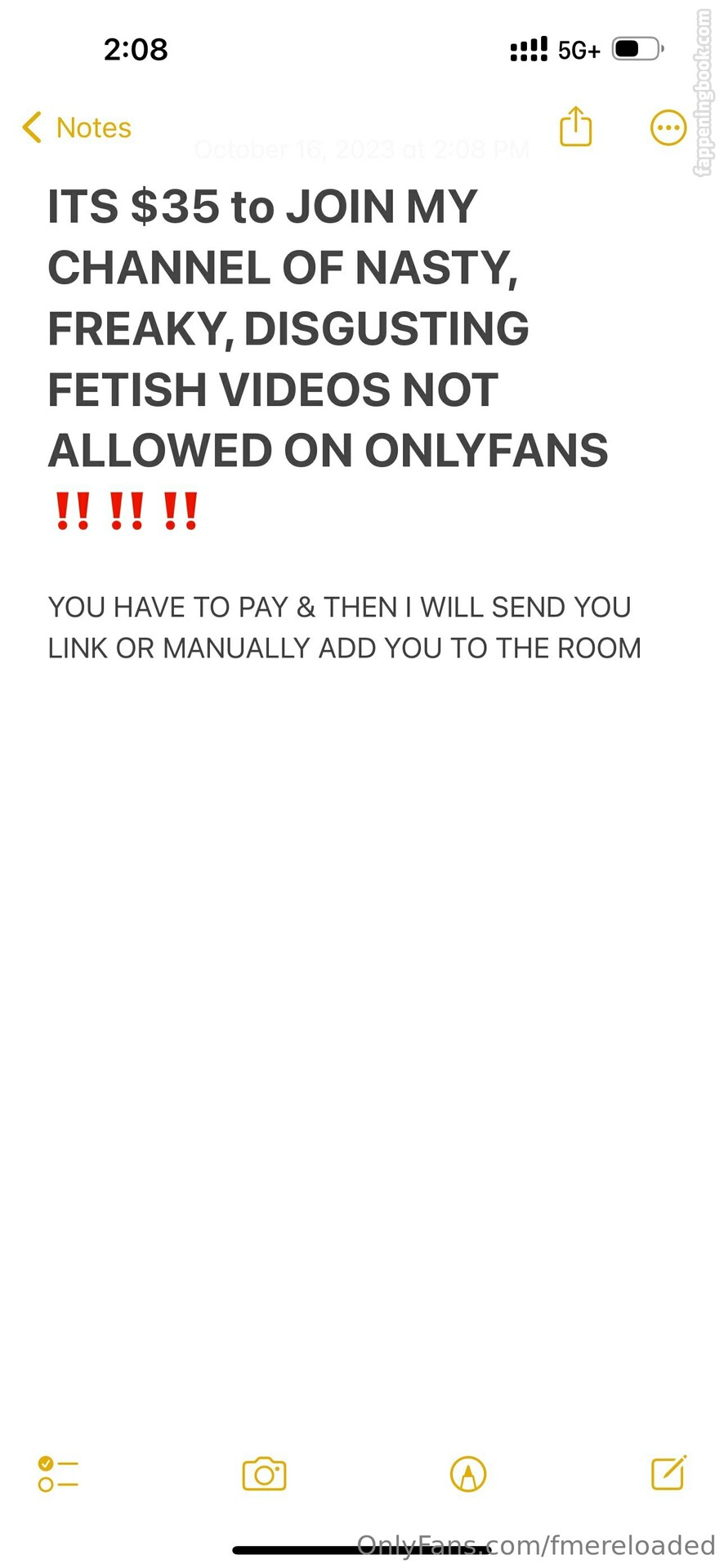Screen dimensions: 724x1568
Task: Compose a new note
Action: click(668, 1472)
